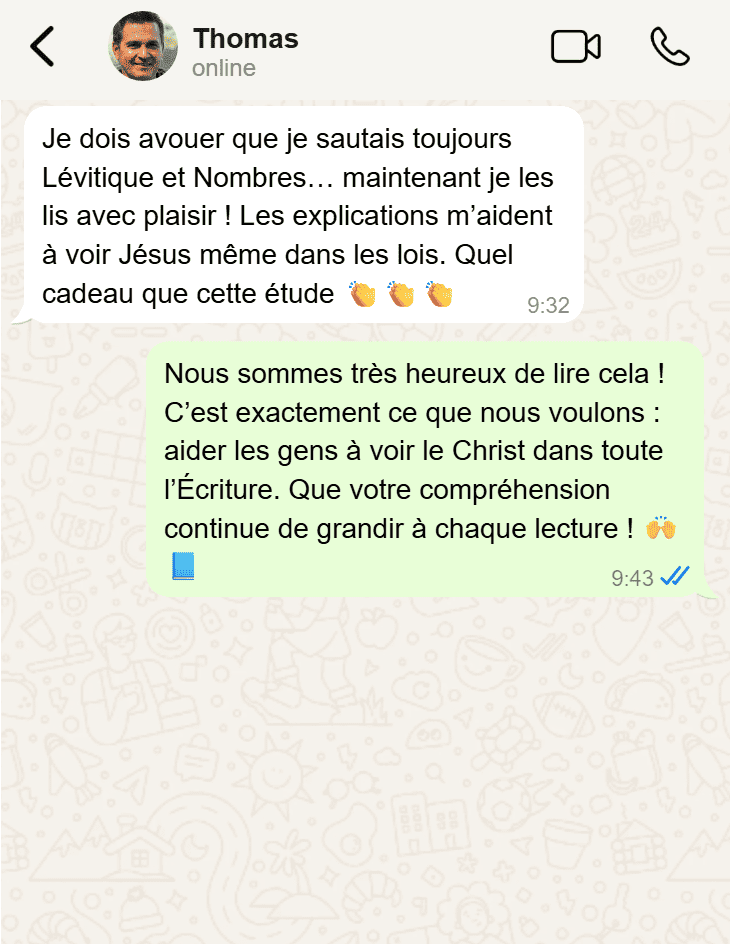Viewport: 730px width, 944px height.
Task: Start a voice call with Thomas
Action: pyautogui.click(x=670, y=46)
